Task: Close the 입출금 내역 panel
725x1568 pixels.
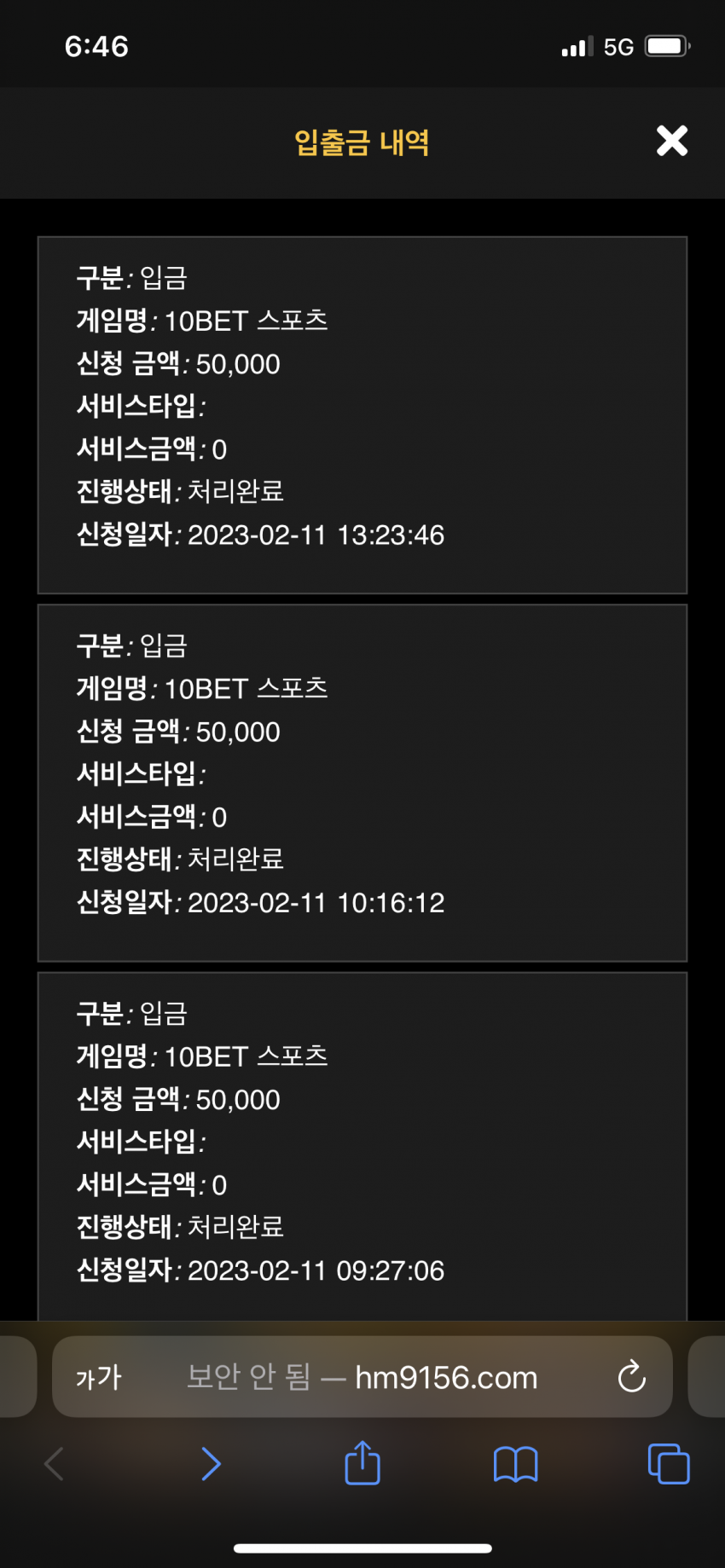Action: pos(672,141)
